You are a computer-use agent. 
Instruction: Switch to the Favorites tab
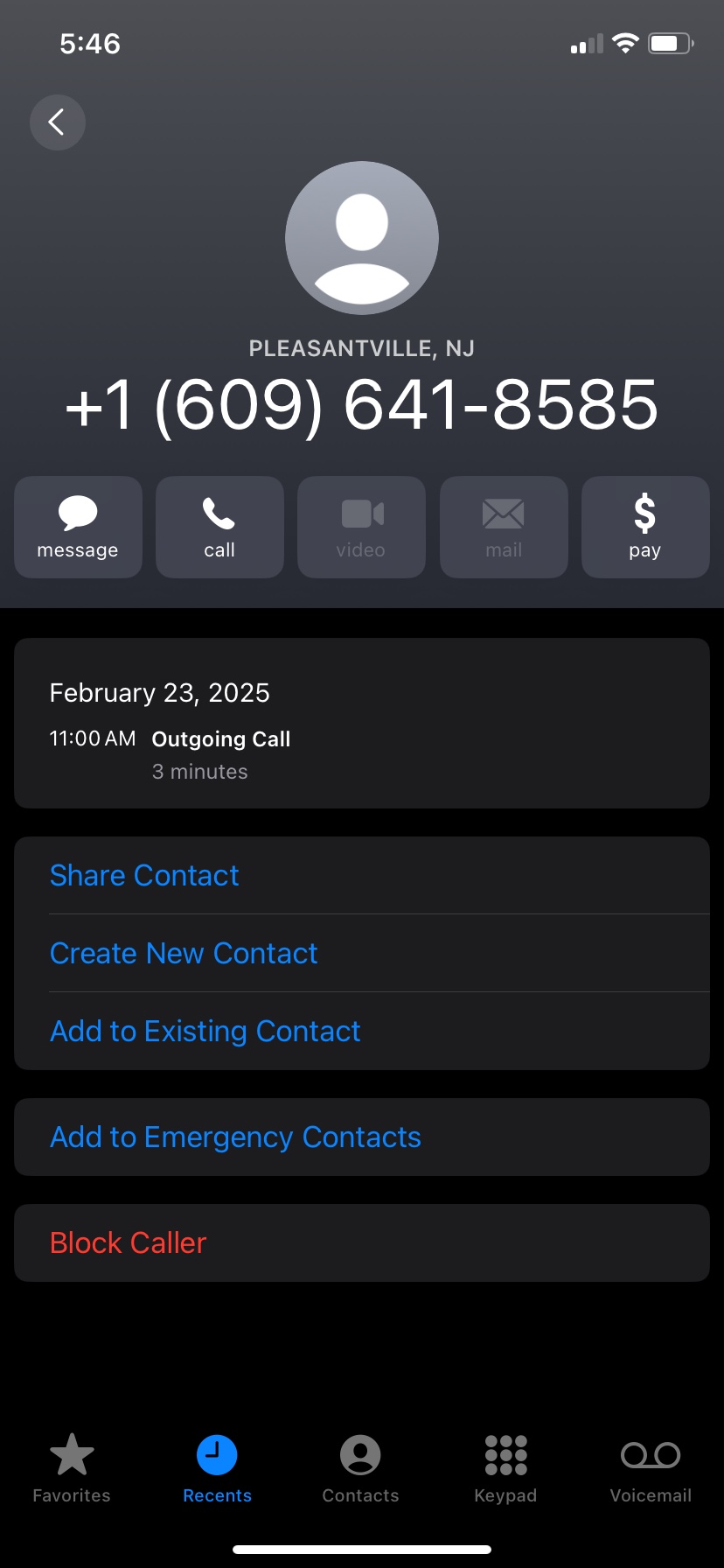point(72,1468)
